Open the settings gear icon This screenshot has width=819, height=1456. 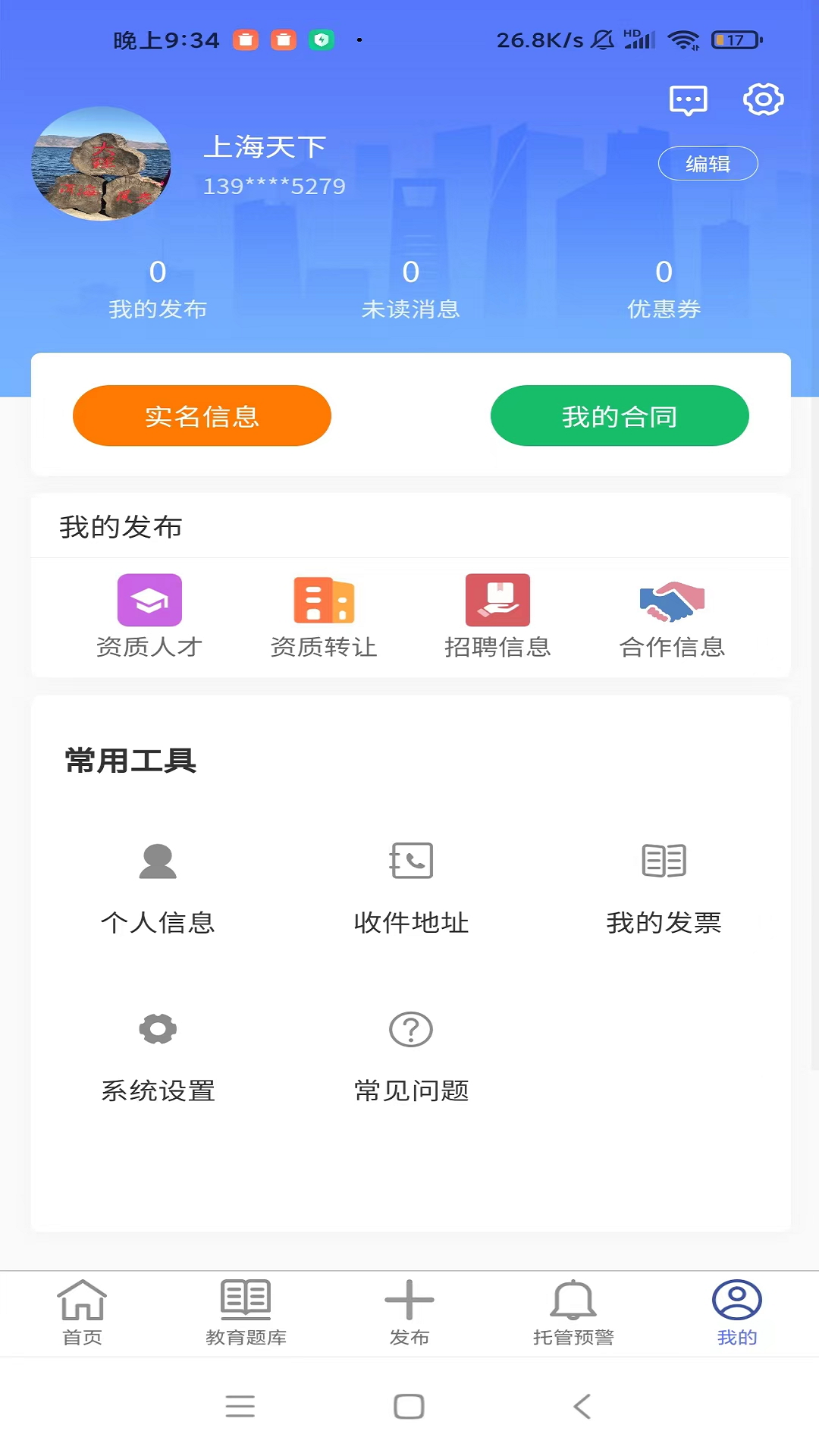point(763,99)
